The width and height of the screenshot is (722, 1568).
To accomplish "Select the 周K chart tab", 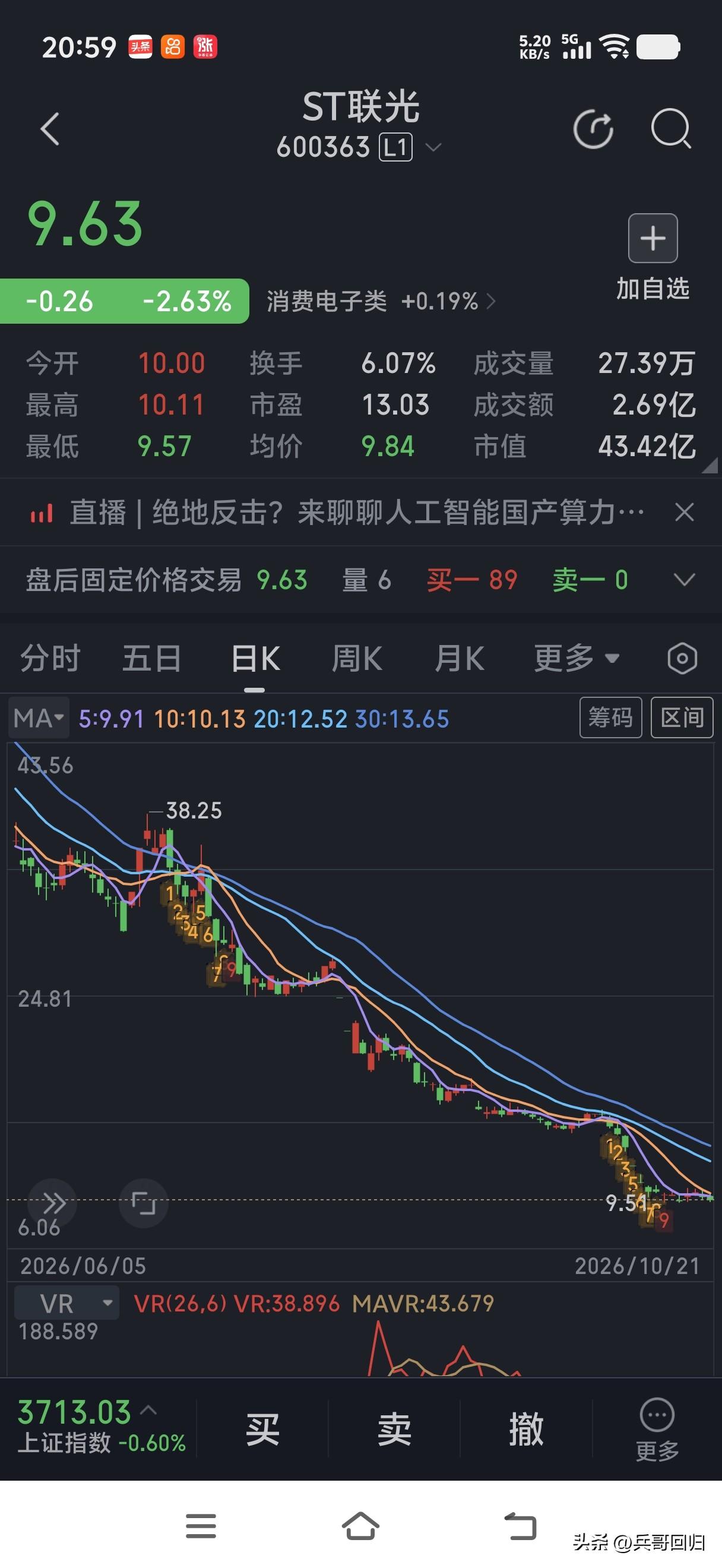I will [357, 659].
